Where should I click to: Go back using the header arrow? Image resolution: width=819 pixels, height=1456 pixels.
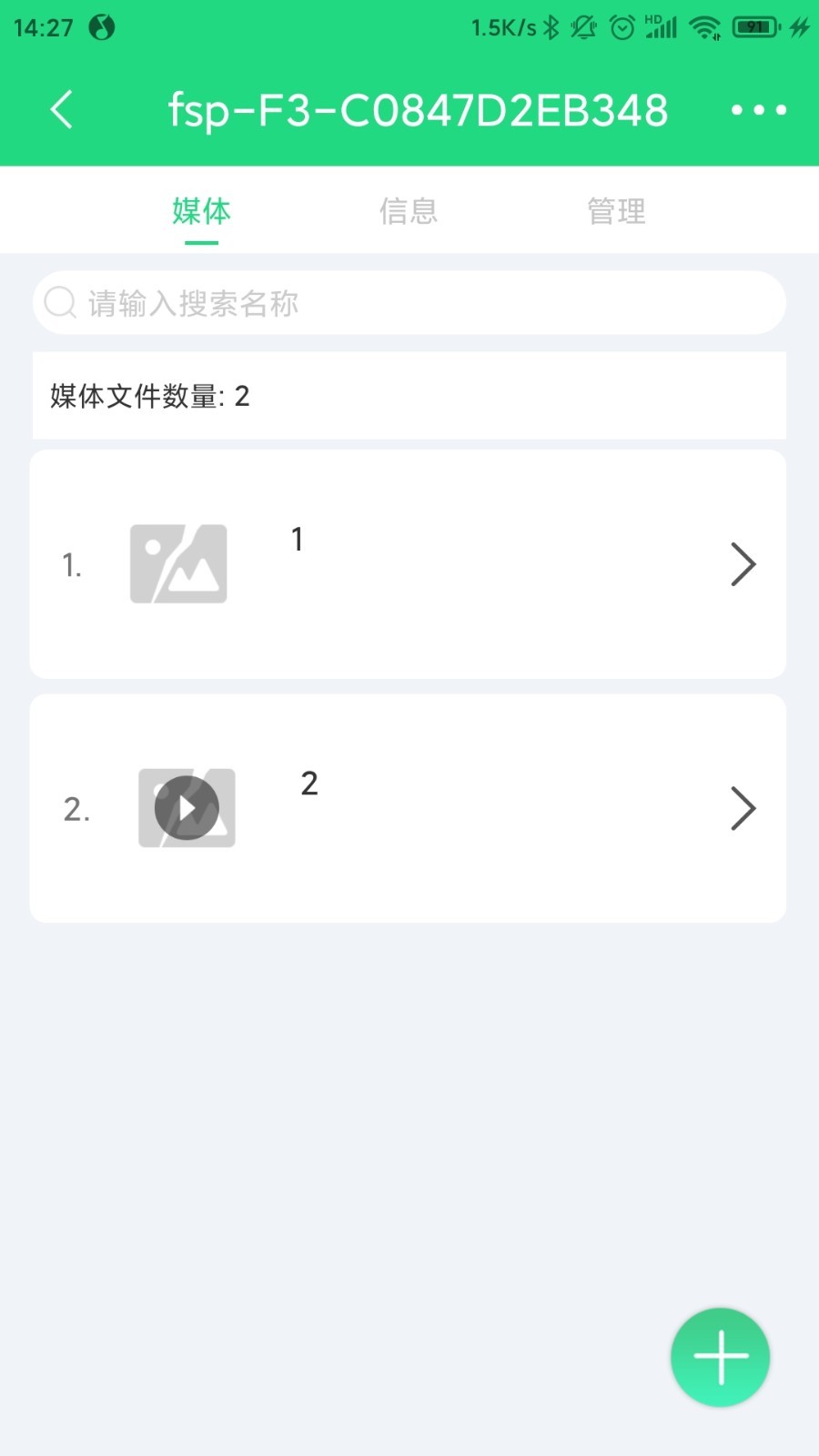62,110
